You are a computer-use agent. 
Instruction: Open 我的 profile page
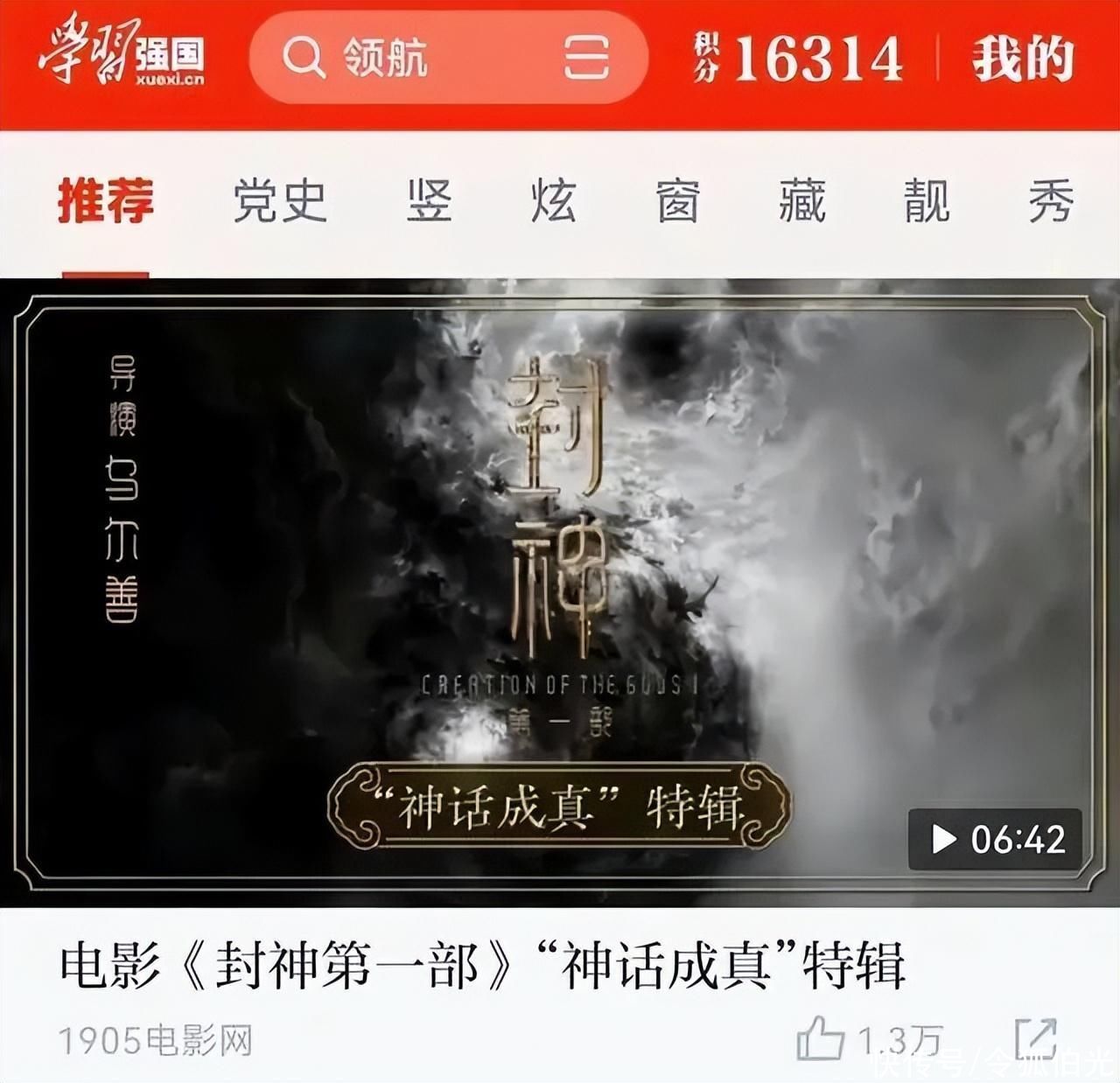(1022, 59)
